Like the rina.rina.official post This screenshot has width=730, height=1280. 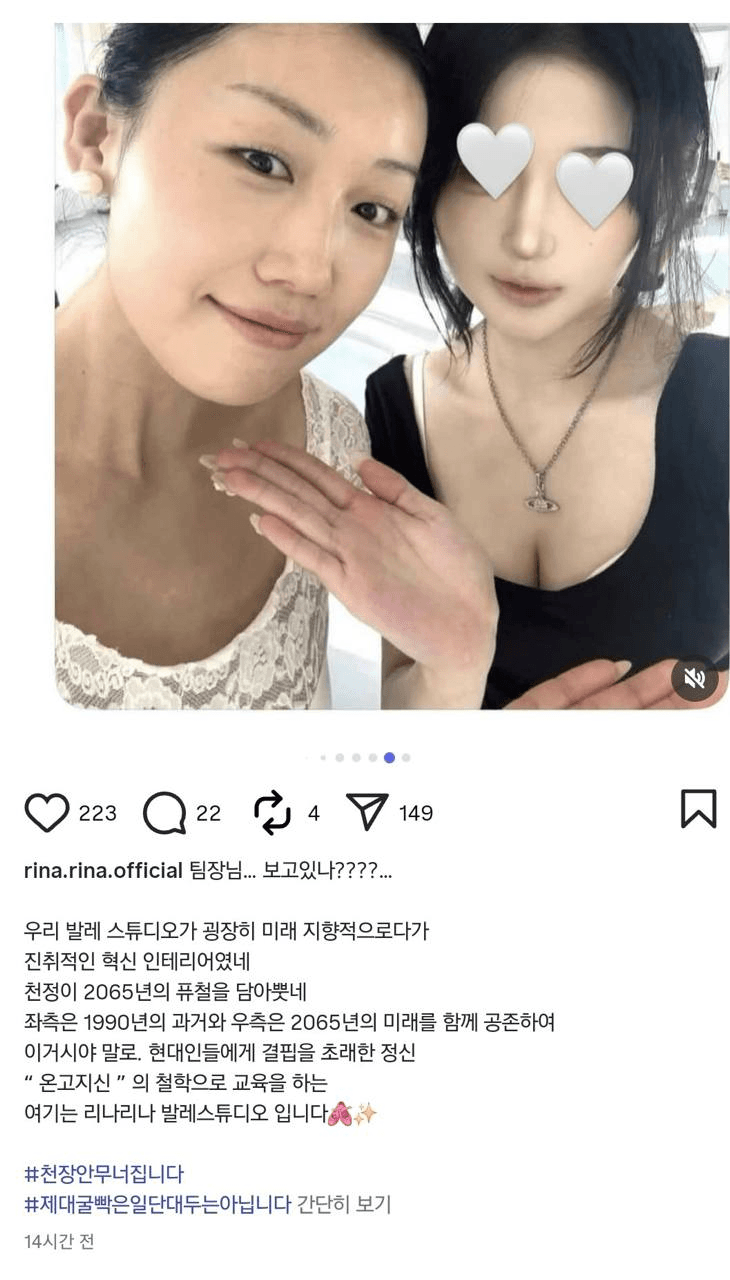tap(46, 813)
